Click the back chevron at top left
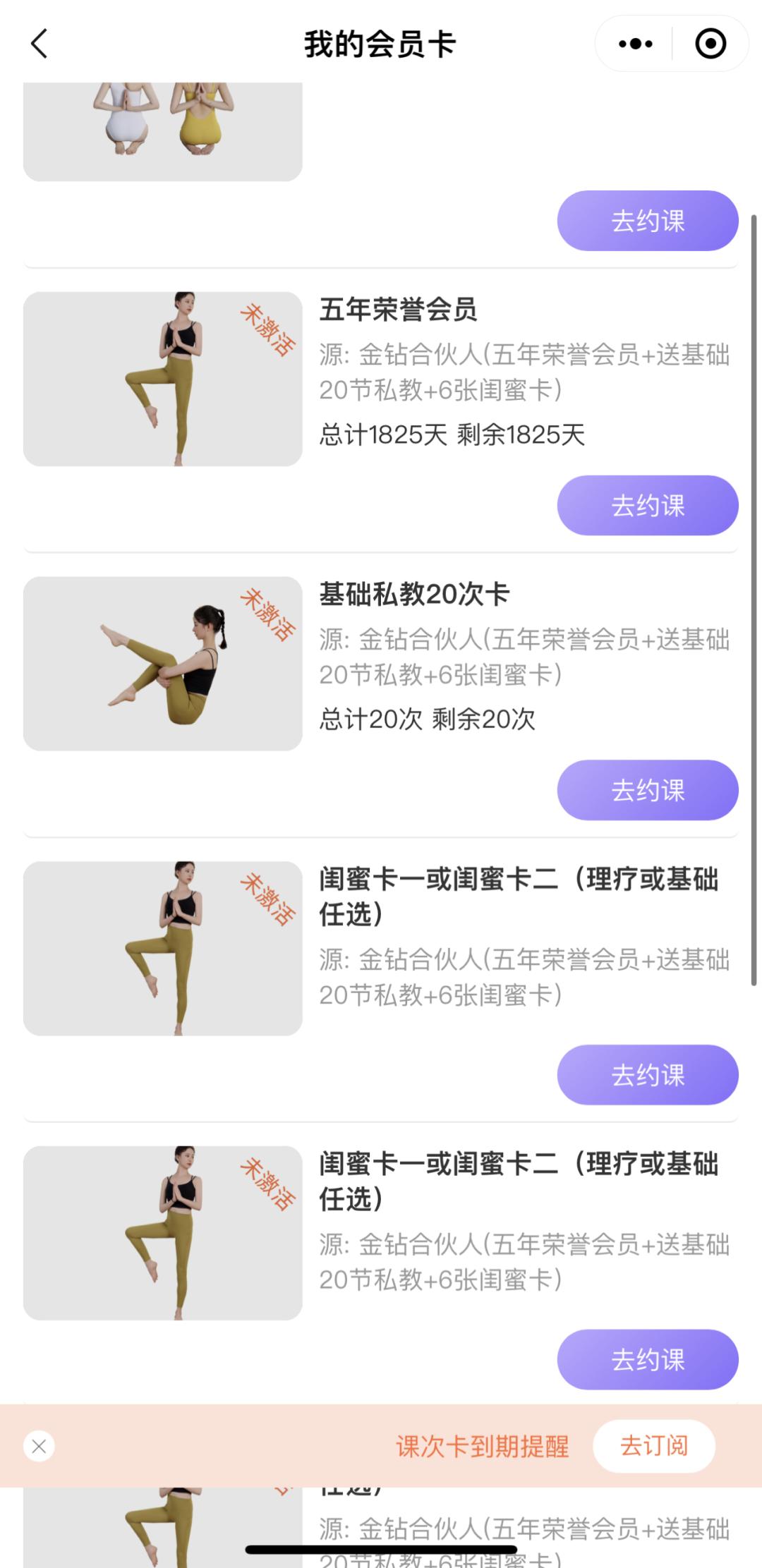Viewport: 762px width, 1568px height. click(40, 44)
